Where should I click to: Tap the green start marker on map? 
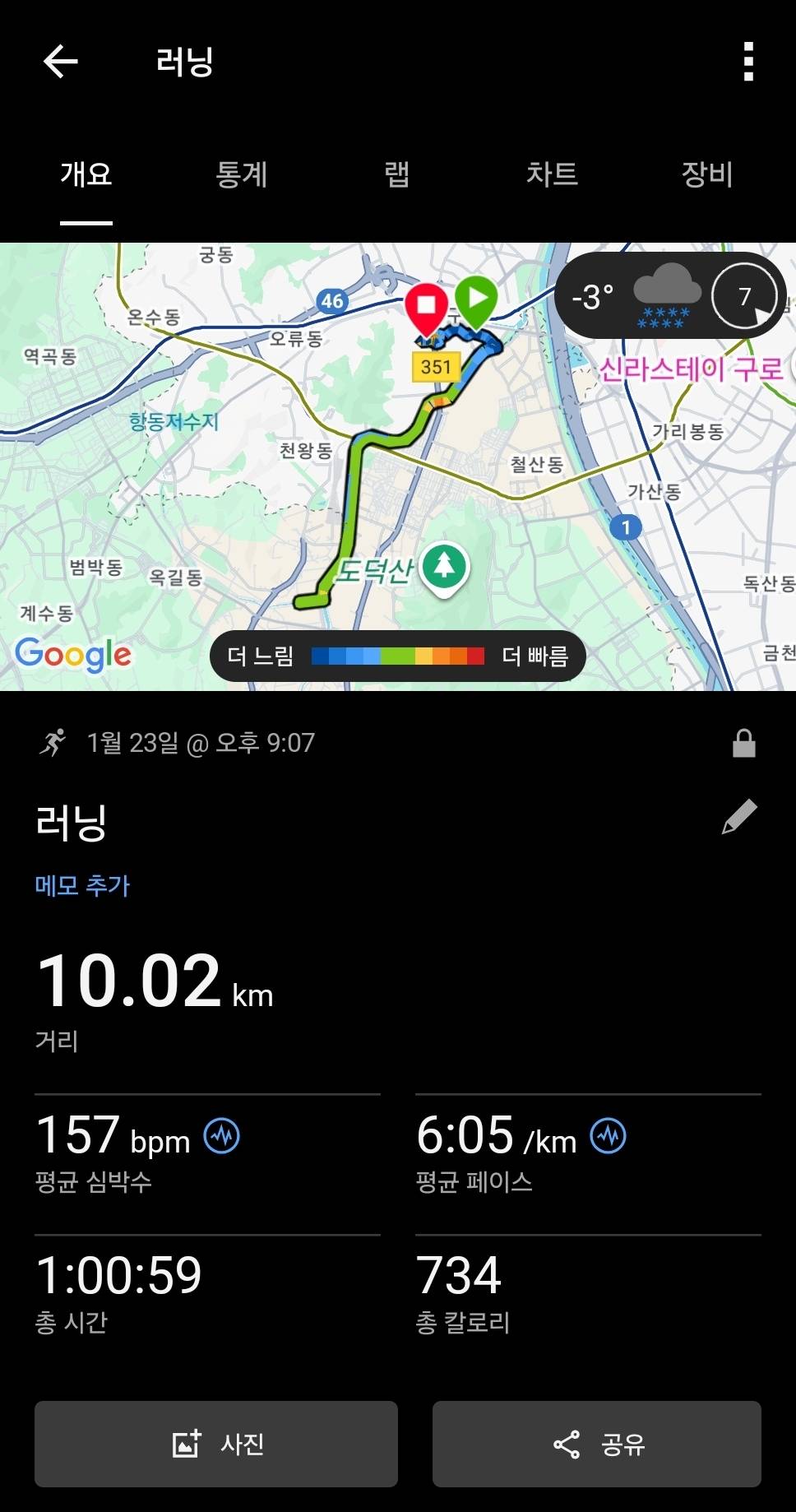click(478, 296)
